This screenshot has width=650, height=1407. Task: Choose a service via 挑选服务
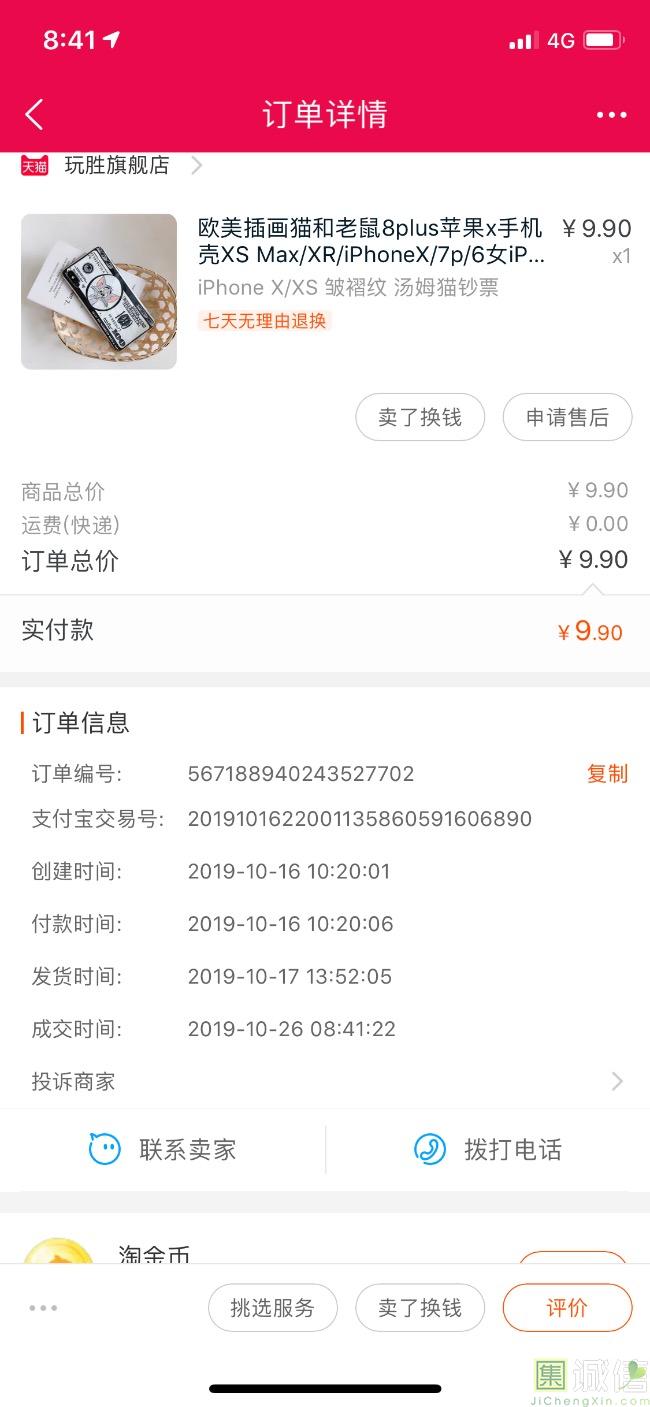272,1307
